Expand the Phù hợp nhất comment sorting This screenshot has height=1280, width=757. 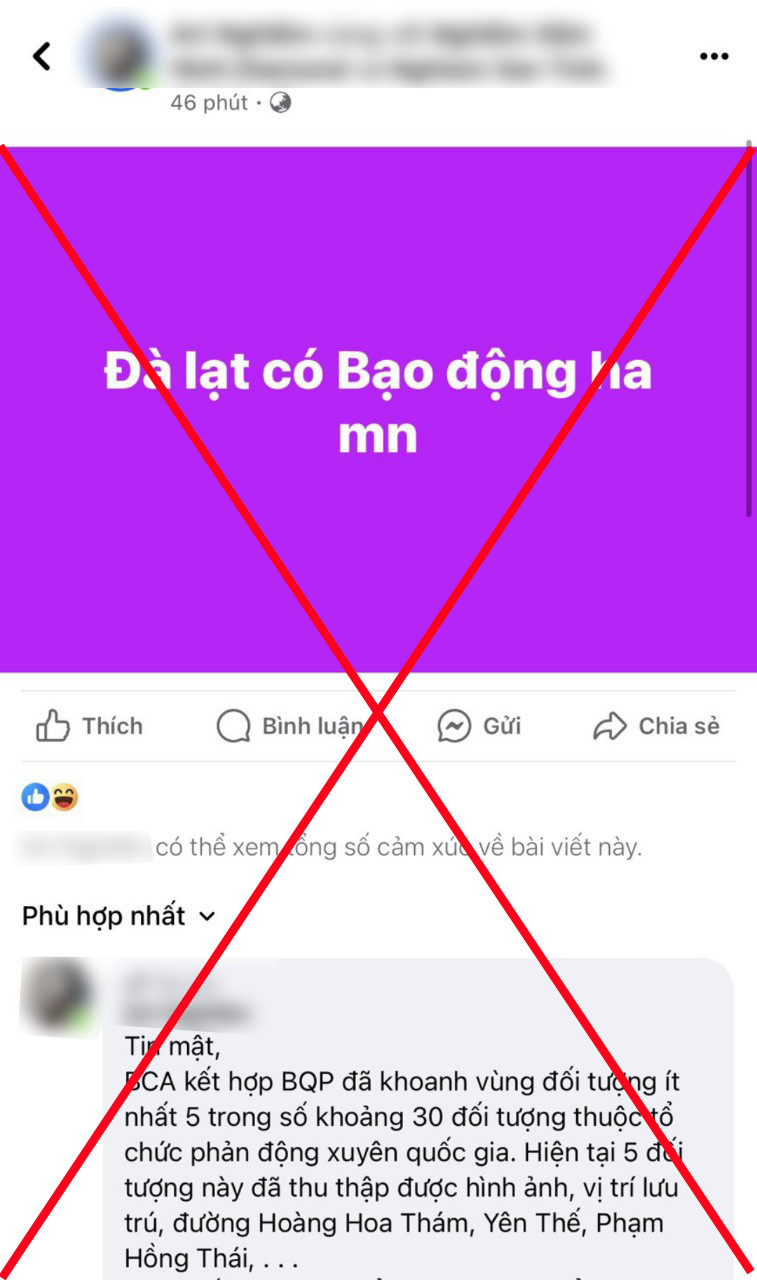(x=119, y=915)
